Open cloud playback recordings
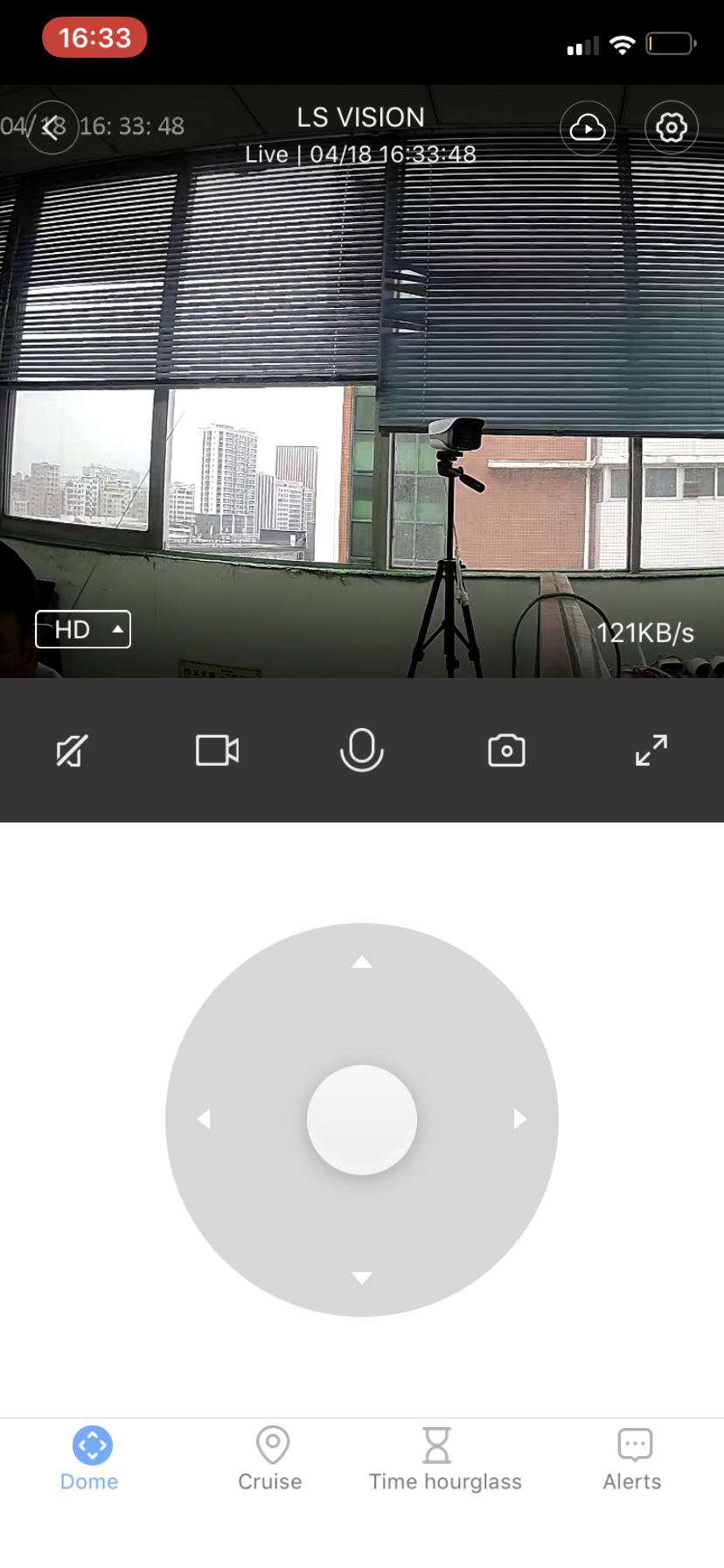This screenshot has width=724, height=1568. [x=588, y=129]
